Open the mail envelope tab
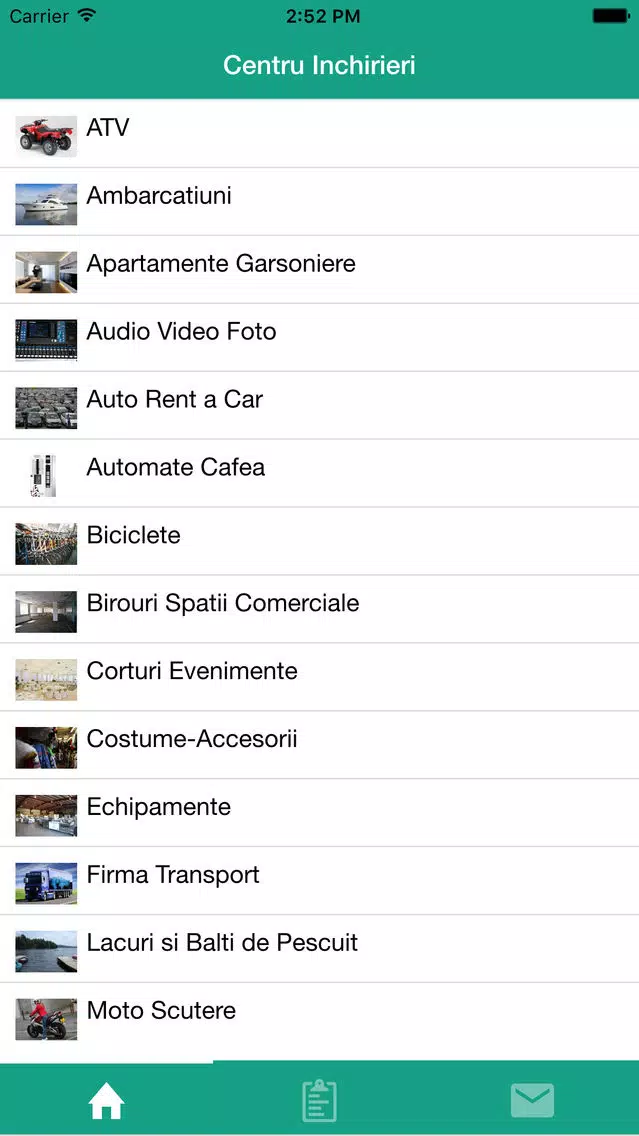 532,1100
